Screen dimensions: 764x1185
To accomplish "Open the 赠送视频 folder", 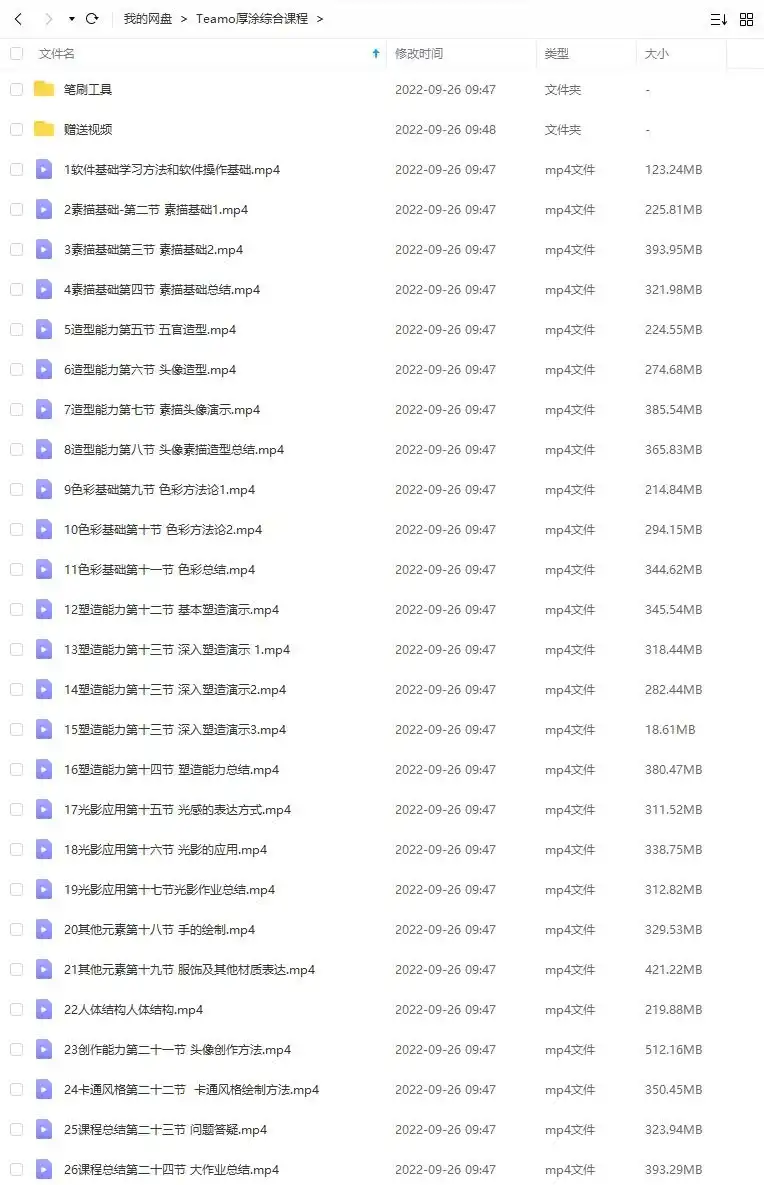I will pos(88,130).
